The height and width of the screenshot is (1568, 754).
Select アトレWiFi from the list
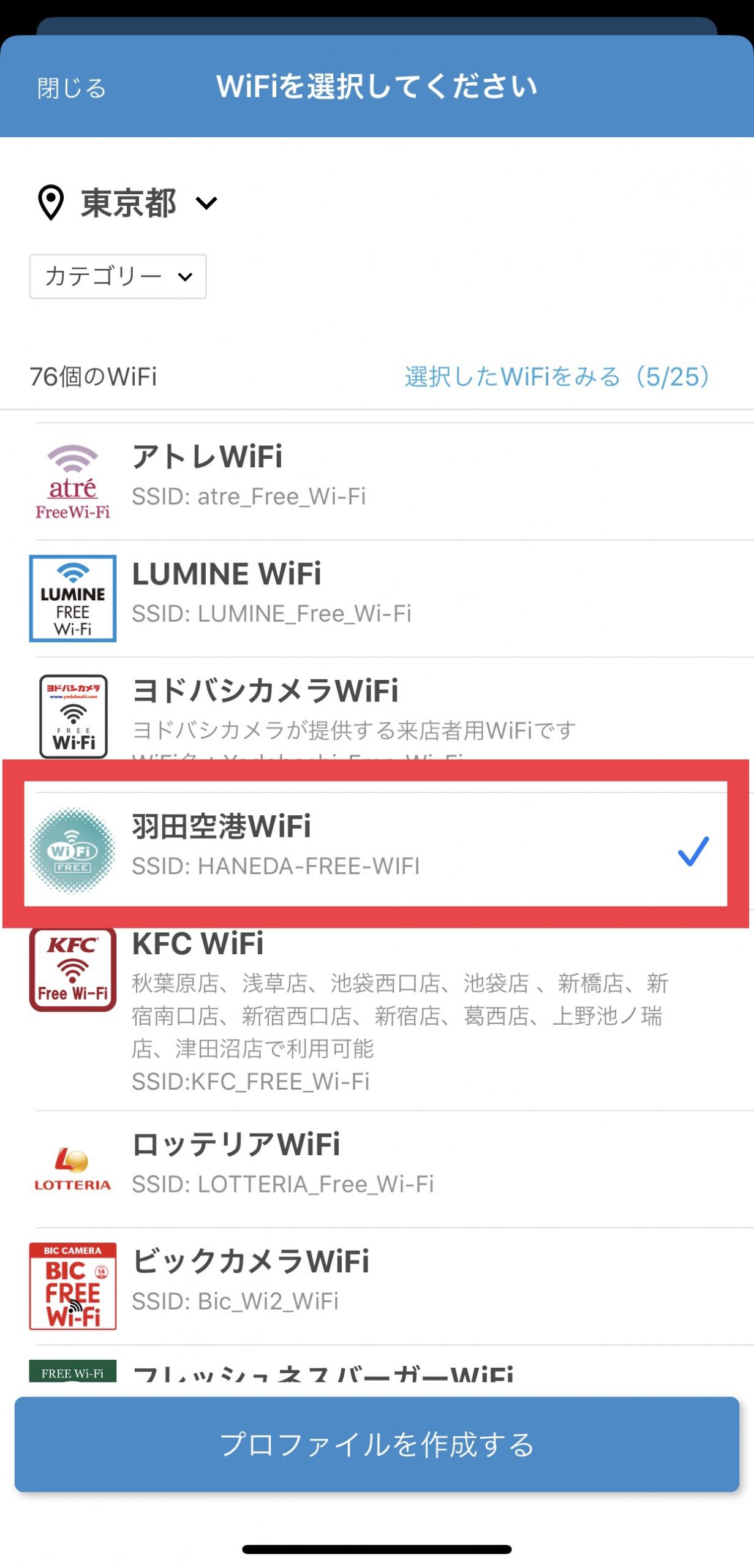(377, 481)
